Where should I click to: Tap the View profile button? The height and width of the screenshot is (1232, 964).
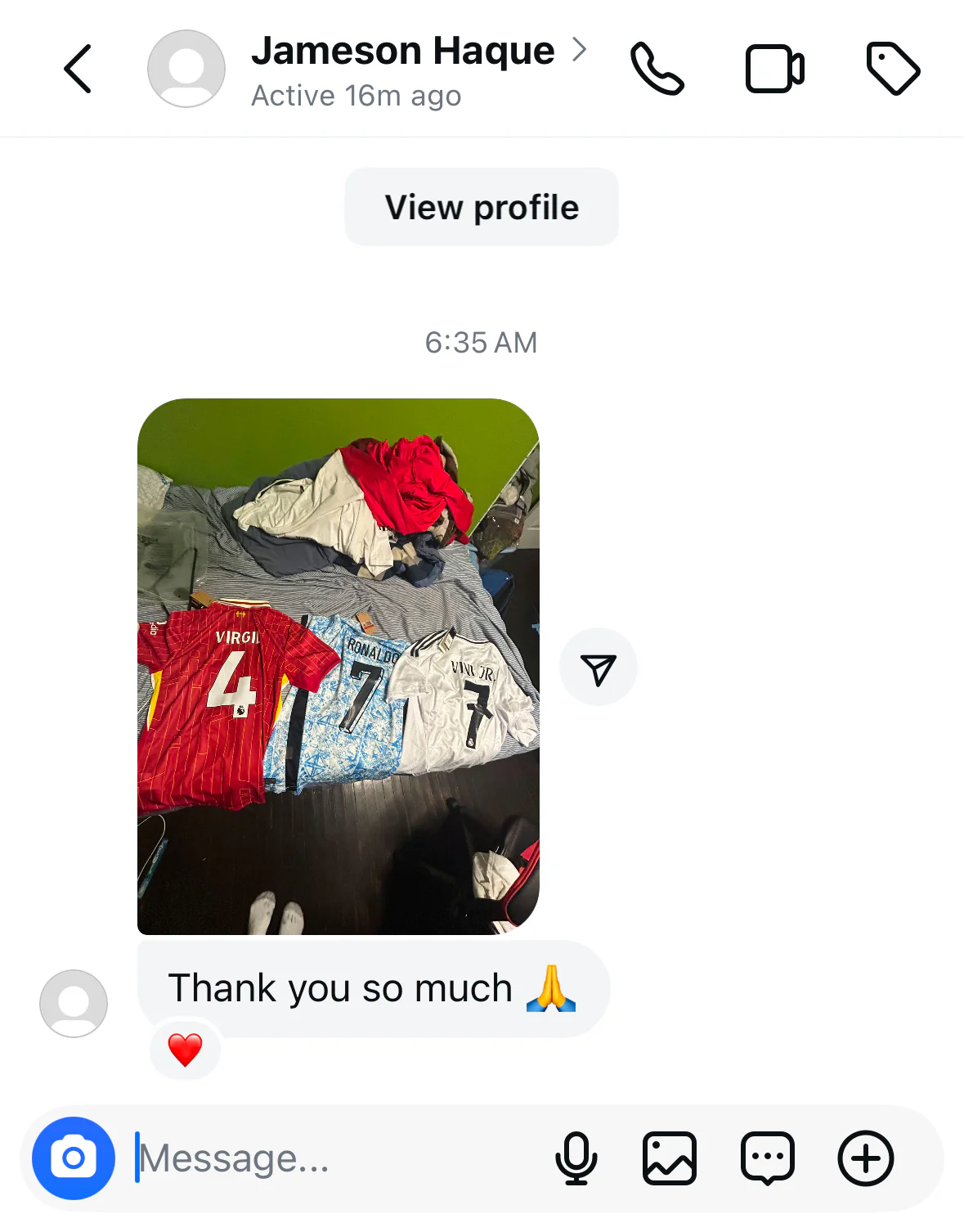coord(482,207)
